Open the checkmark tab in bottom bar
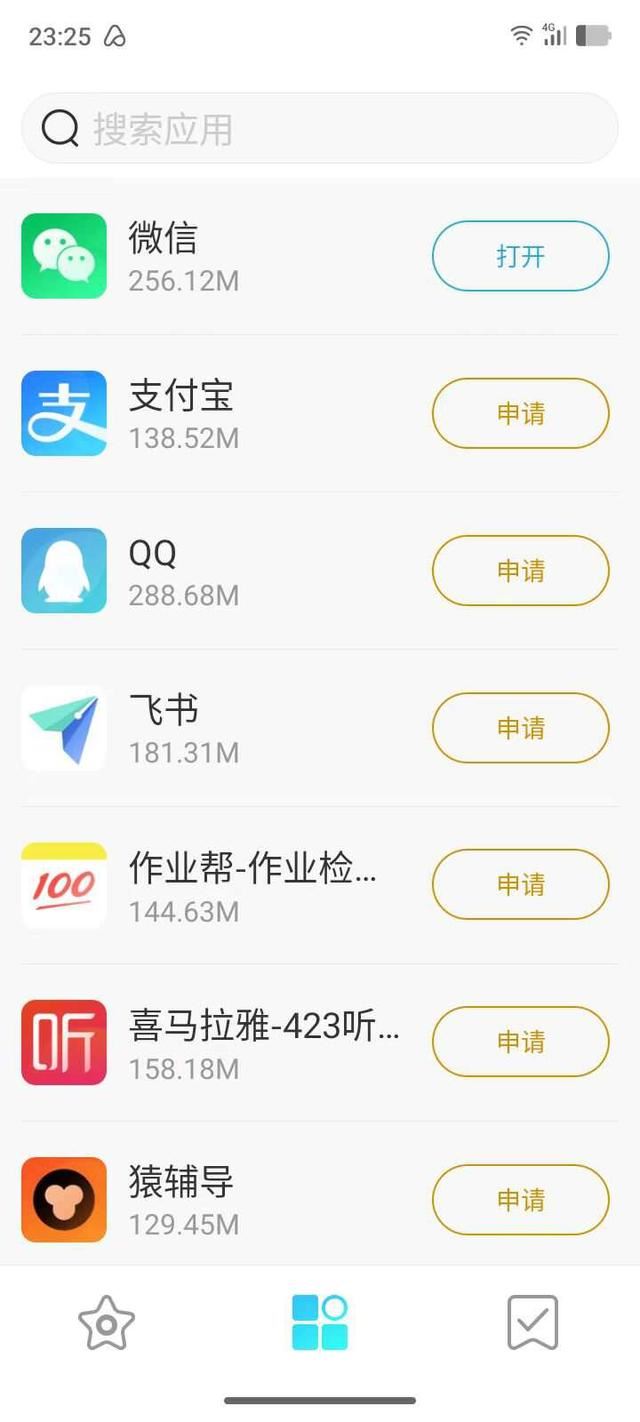640x1422 pixels. tap(532, 1322)
